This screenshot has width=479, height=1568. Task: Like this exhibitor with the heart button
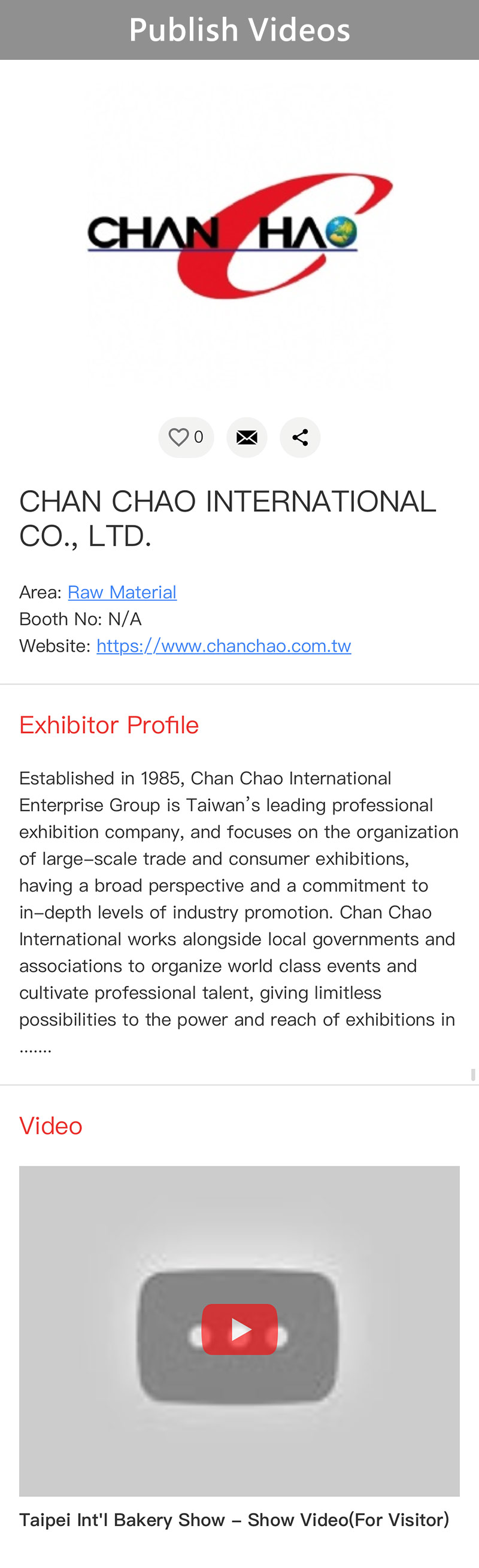185,437
